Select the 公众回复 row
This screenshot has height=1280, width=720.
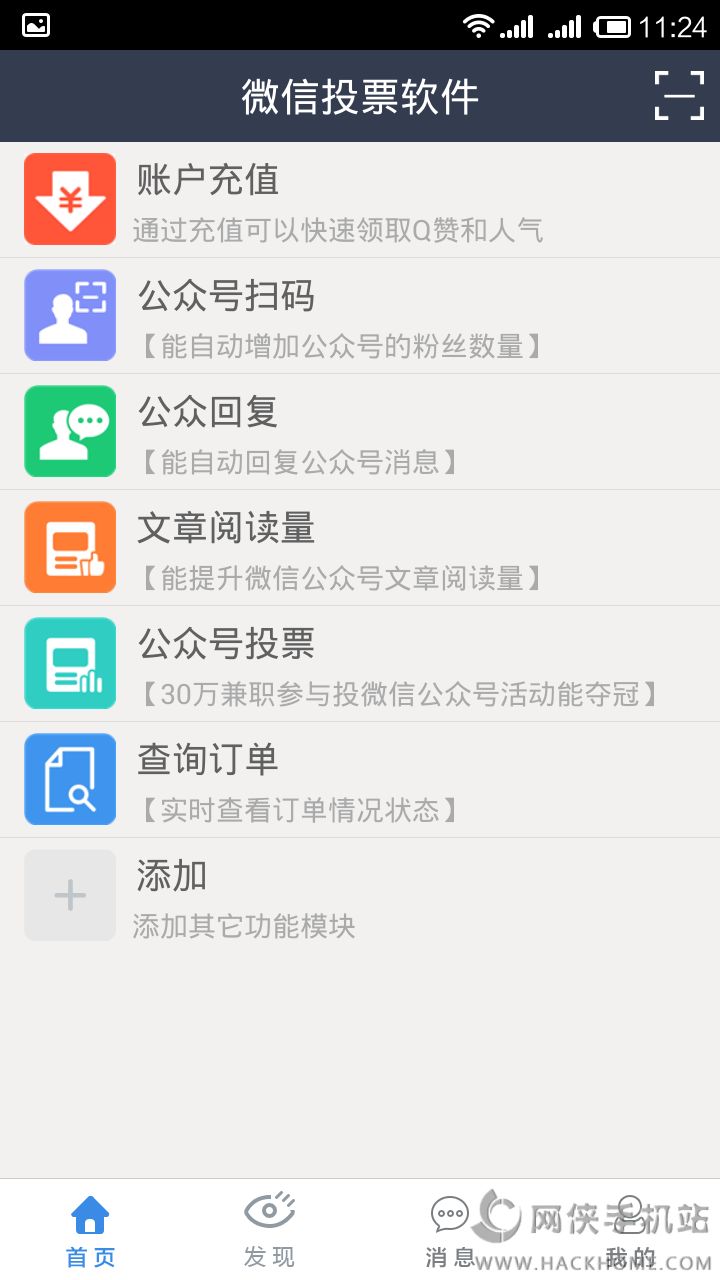coord(360,432)
